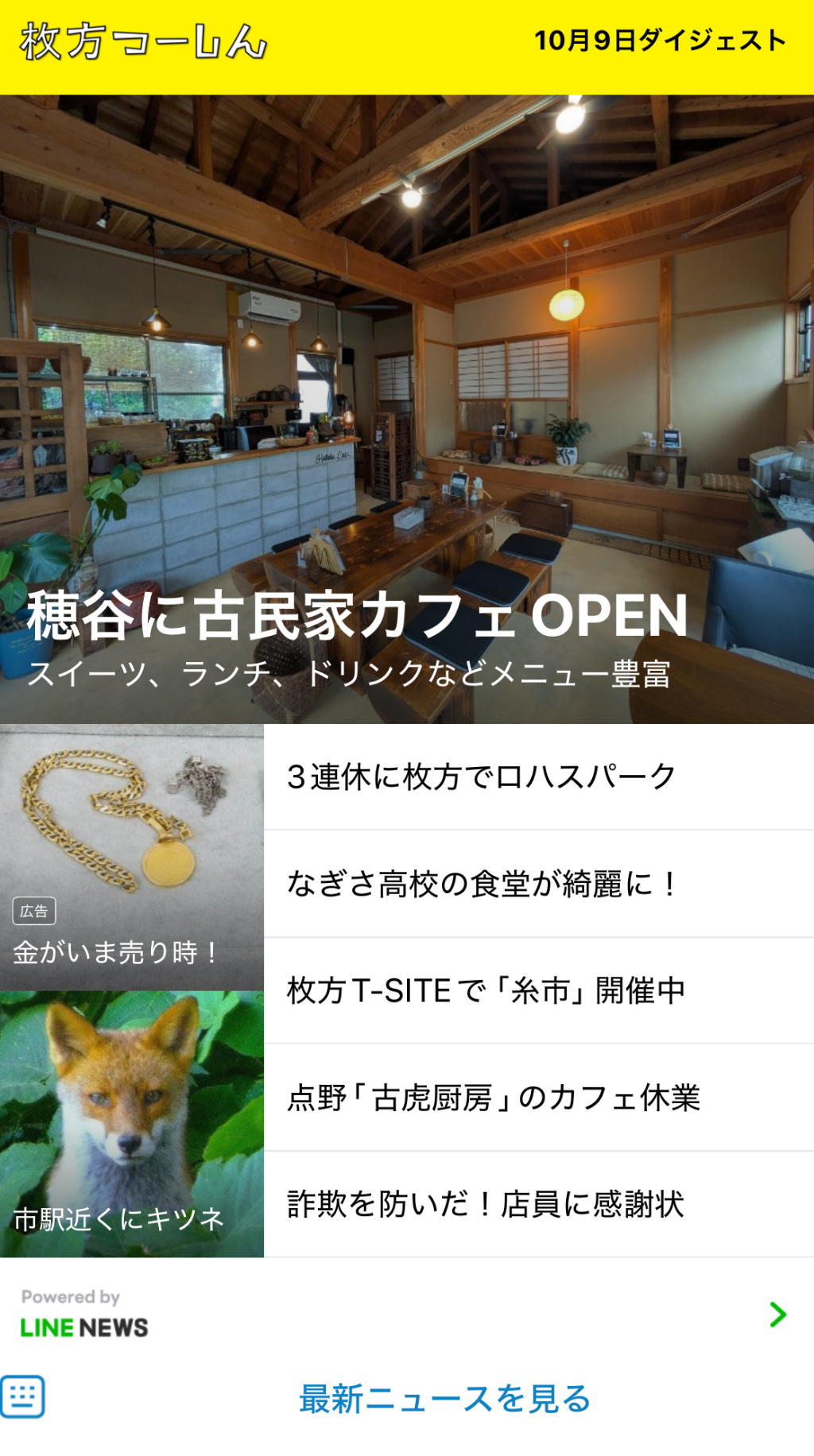The height and width of the screenshot is (1456, 814).
Task: Open なぎさ高校の食堂が綺麗に article
Action: [537, 884]
